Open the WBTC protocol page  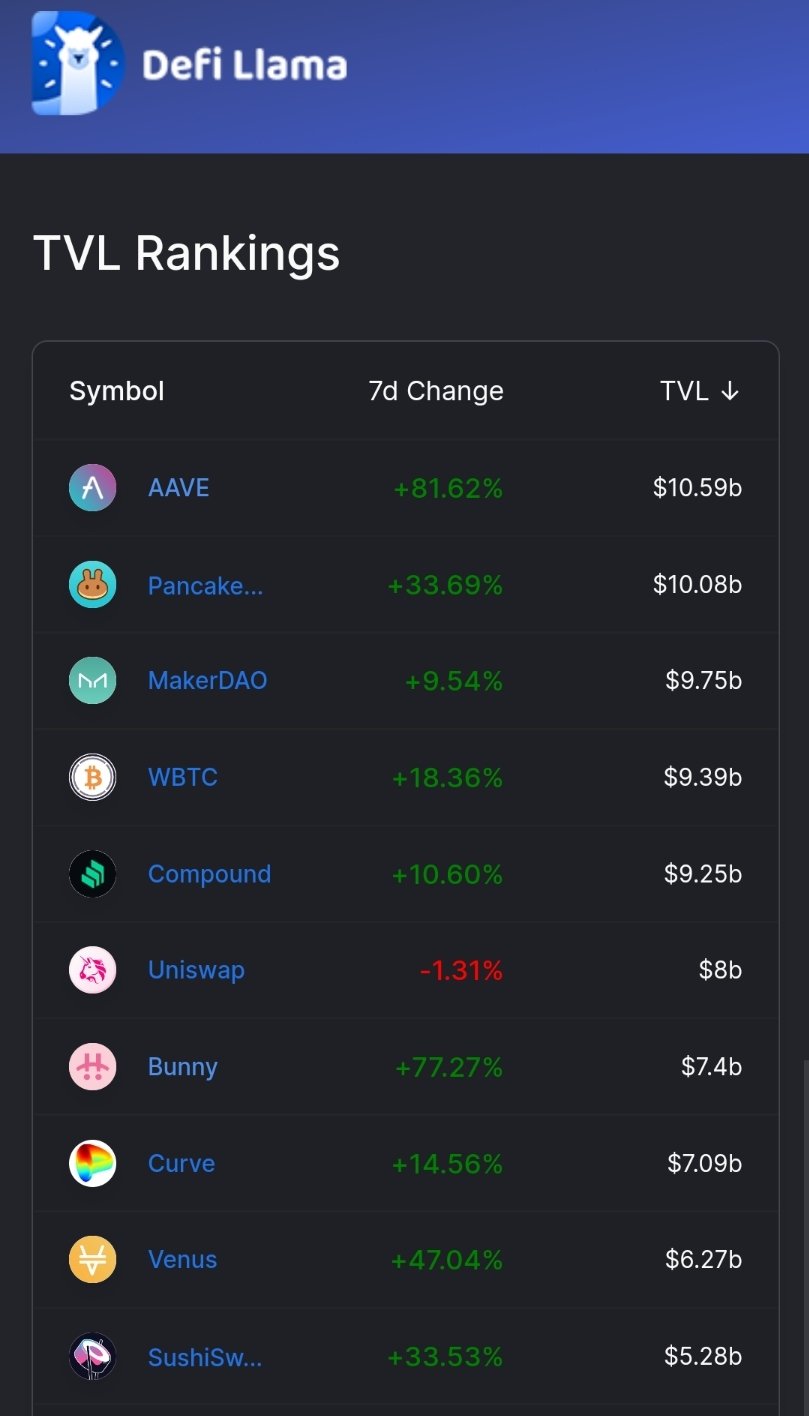click(x=183, y=777)
